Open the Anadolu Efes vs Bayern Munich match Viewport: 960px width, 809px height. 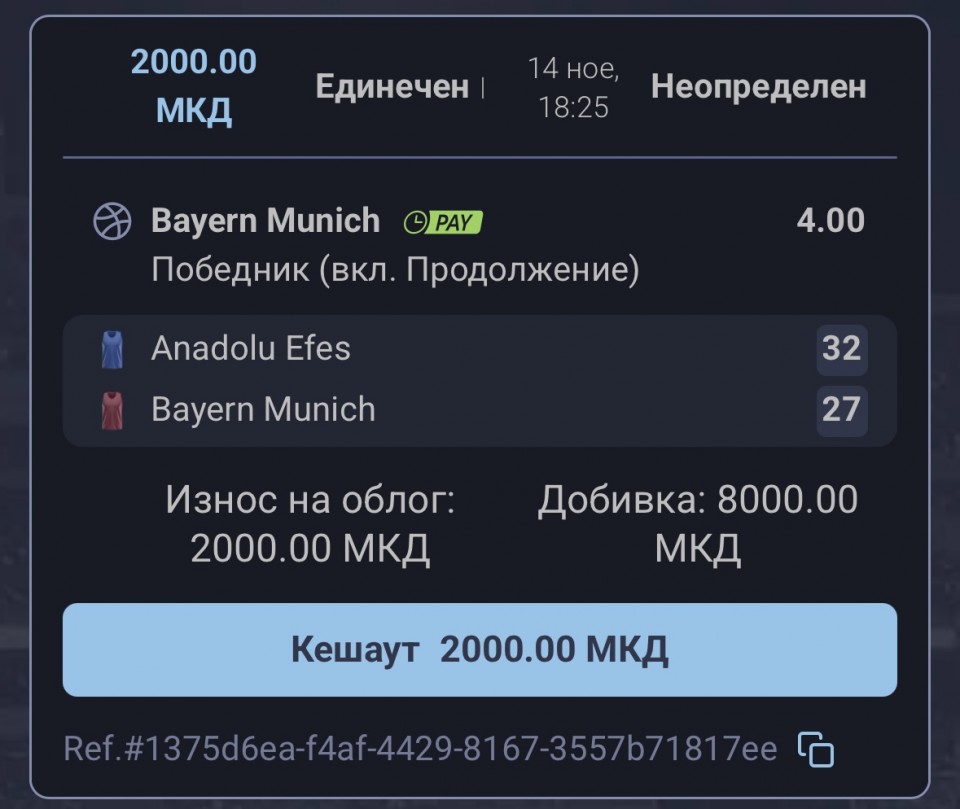point(479,379)
